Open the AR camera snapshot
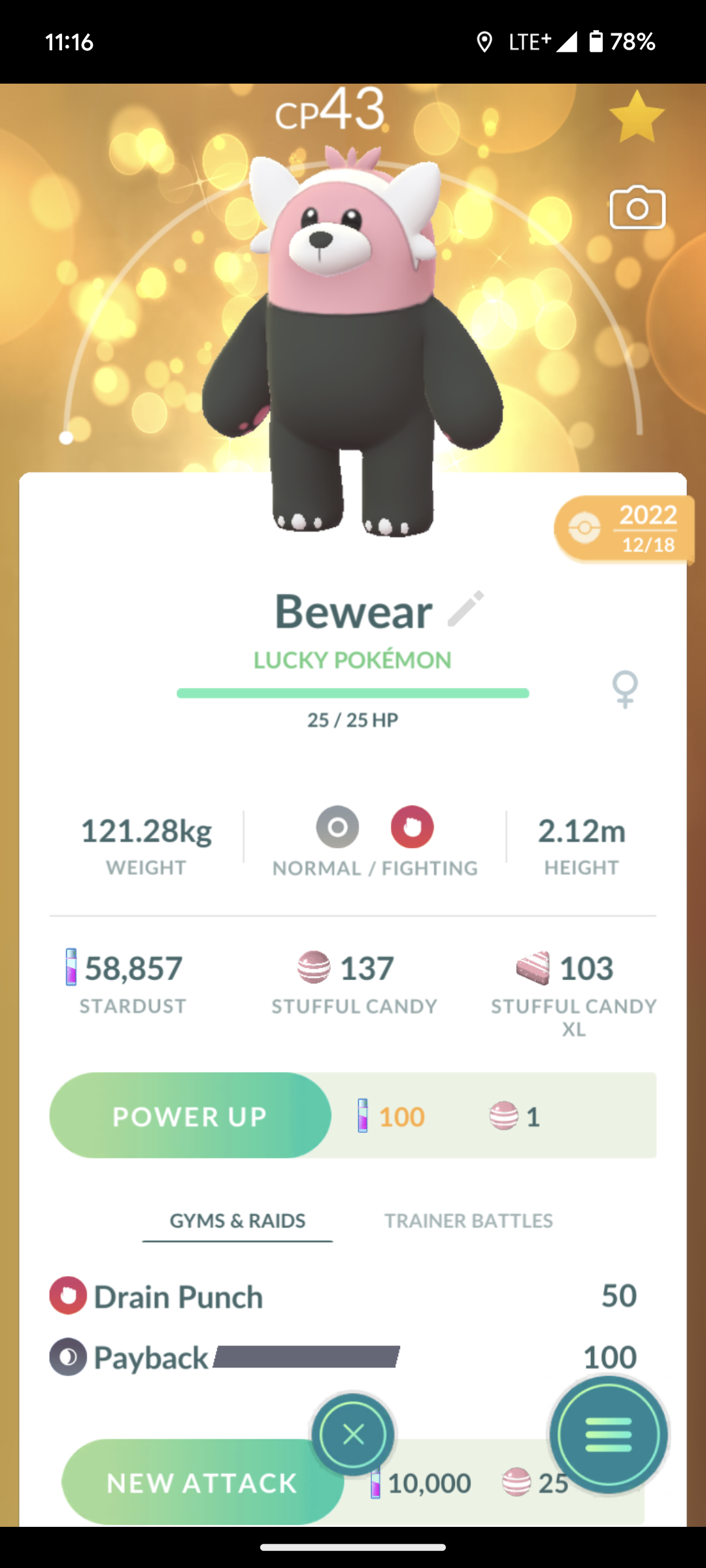 tap(637, 208)
